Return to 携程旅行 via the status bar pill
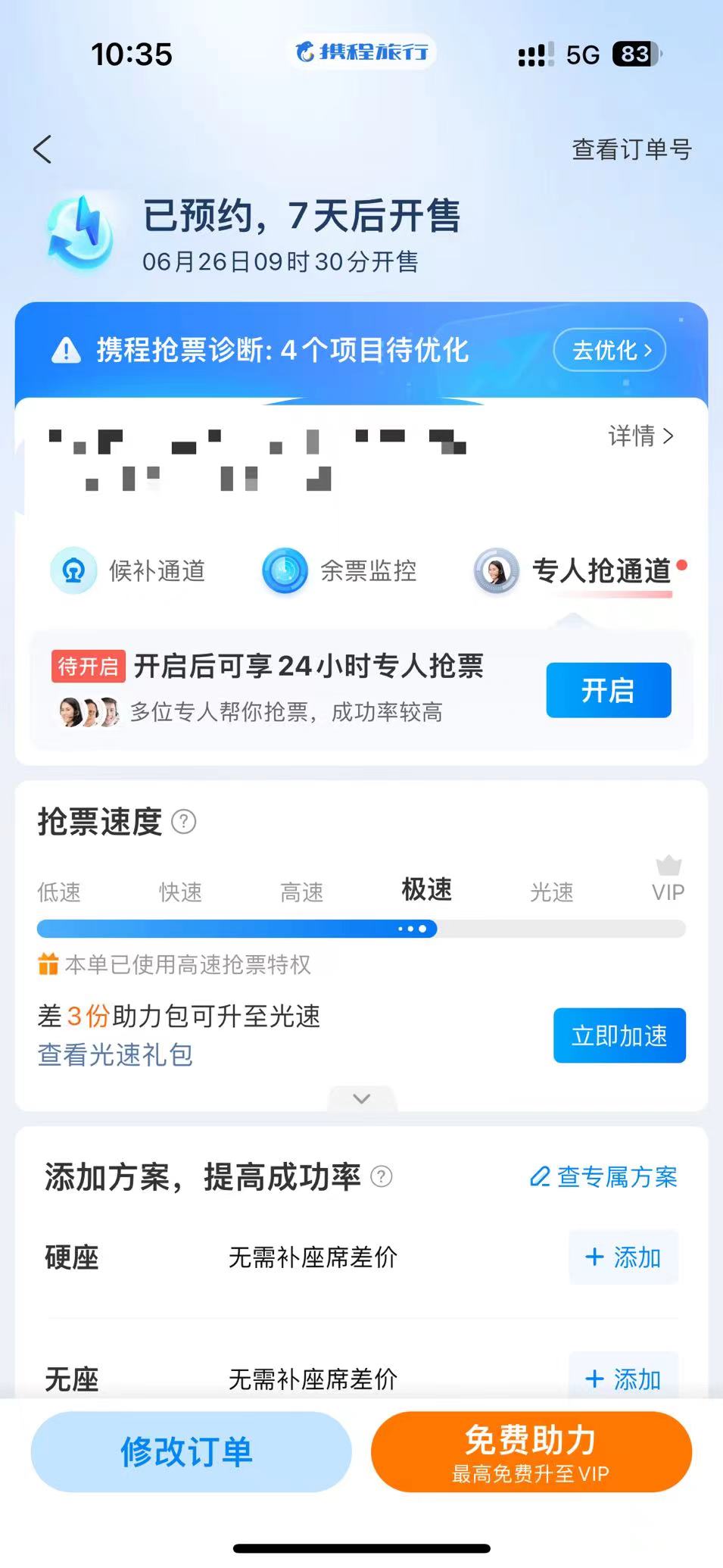The width and height of the screenshot is (723, 1568). (x=361, y=52)
